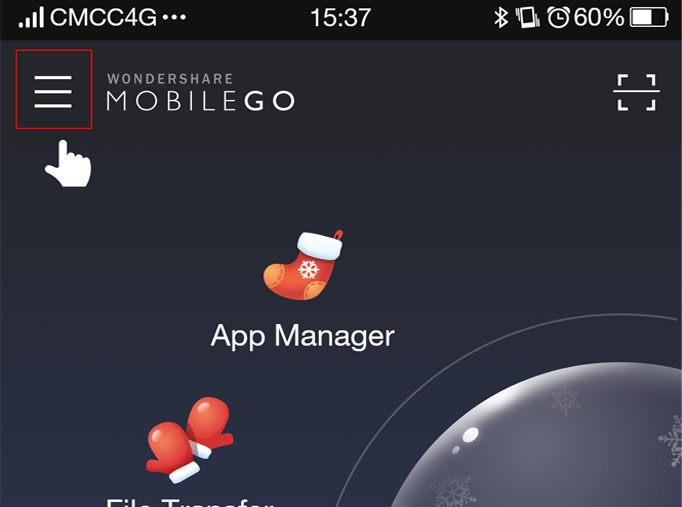Viewport: 682px width, 507px height.
Task: Open File Transfer mittens tile
Action: [189, 441]
